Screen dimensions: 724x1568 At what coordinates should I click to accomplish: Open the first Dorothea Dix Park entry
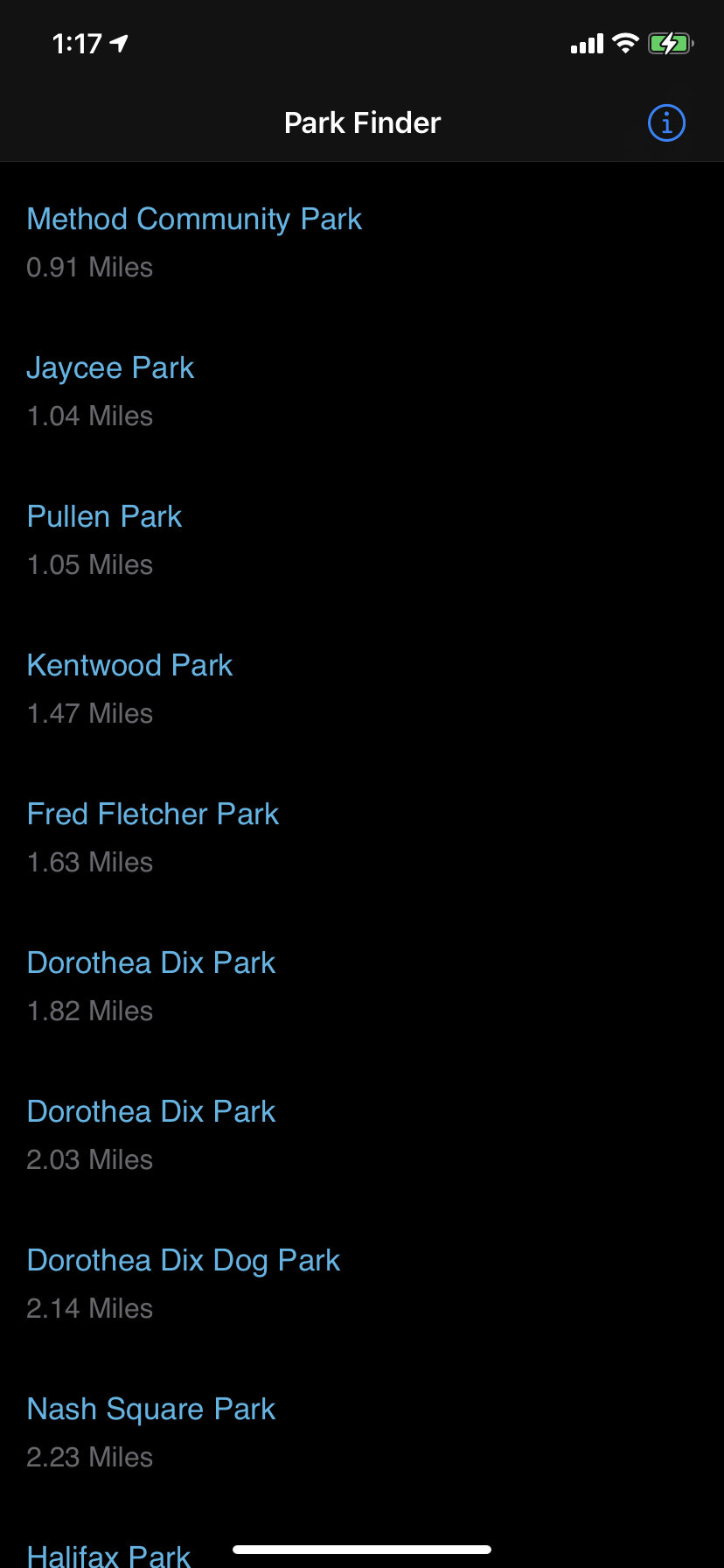tap(151, 962)
